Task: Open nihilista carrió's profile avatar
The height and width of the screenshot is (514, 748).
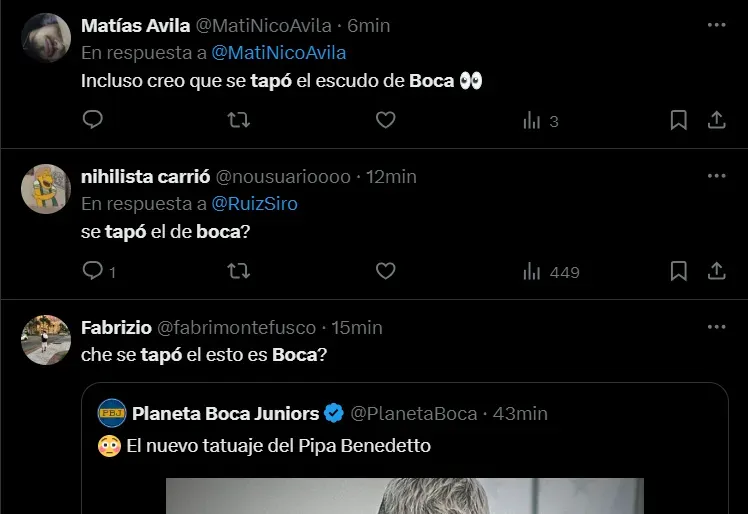Action: click(x=45, y=189)
